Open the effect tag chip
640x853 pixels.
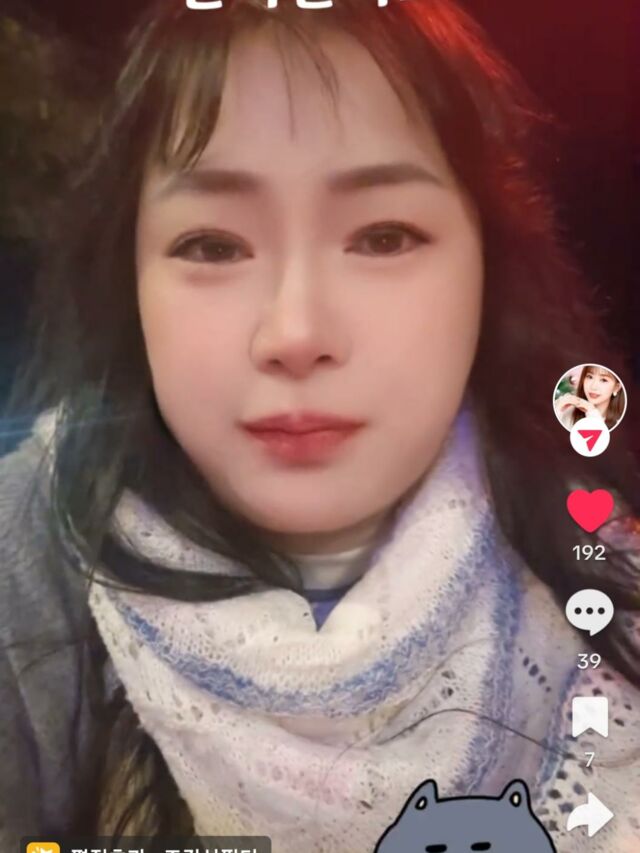[x=145, y=846]
